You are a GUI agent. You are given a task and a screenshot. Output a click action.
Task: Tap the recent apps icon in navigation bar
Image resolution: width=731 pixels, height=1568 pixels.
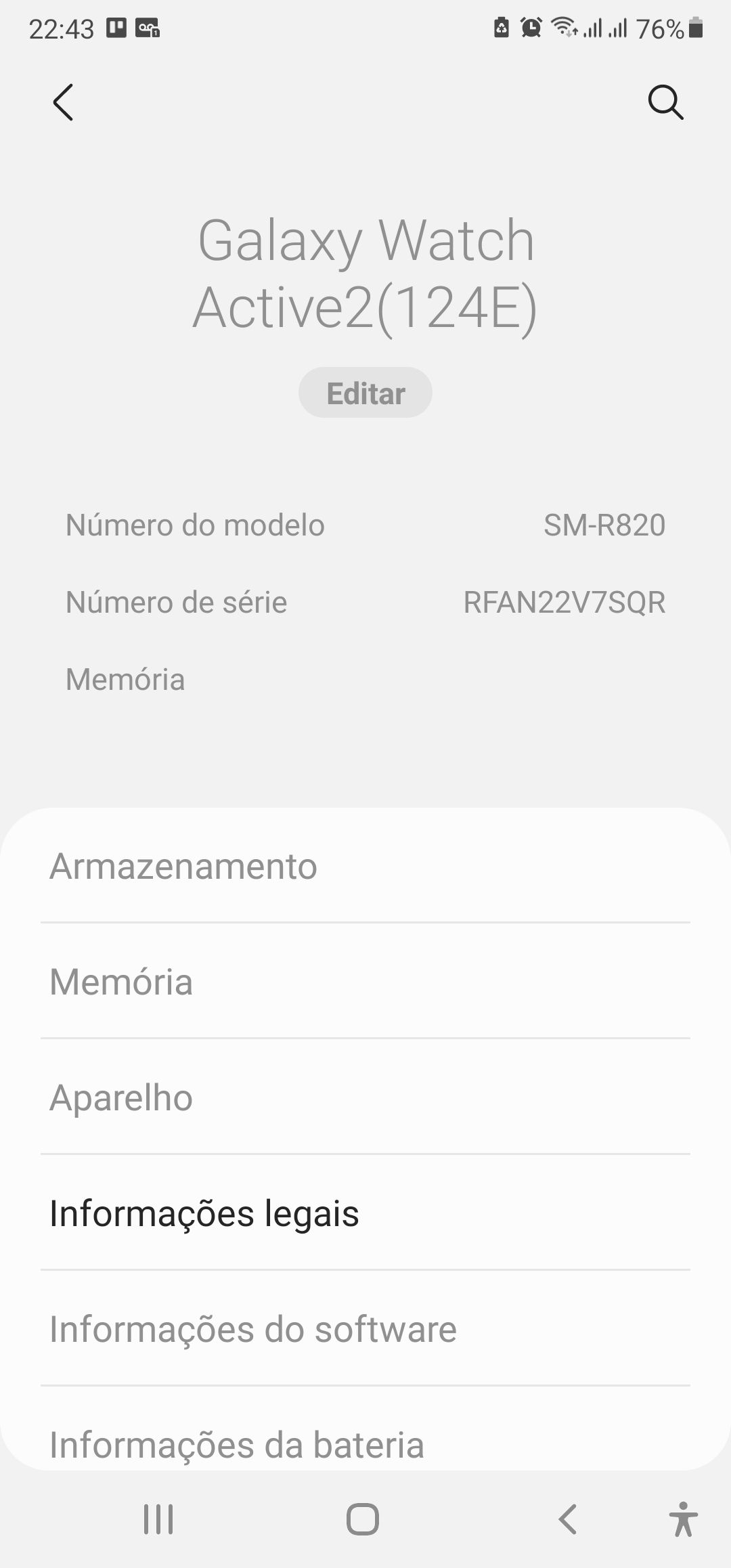click(157, 1519)
